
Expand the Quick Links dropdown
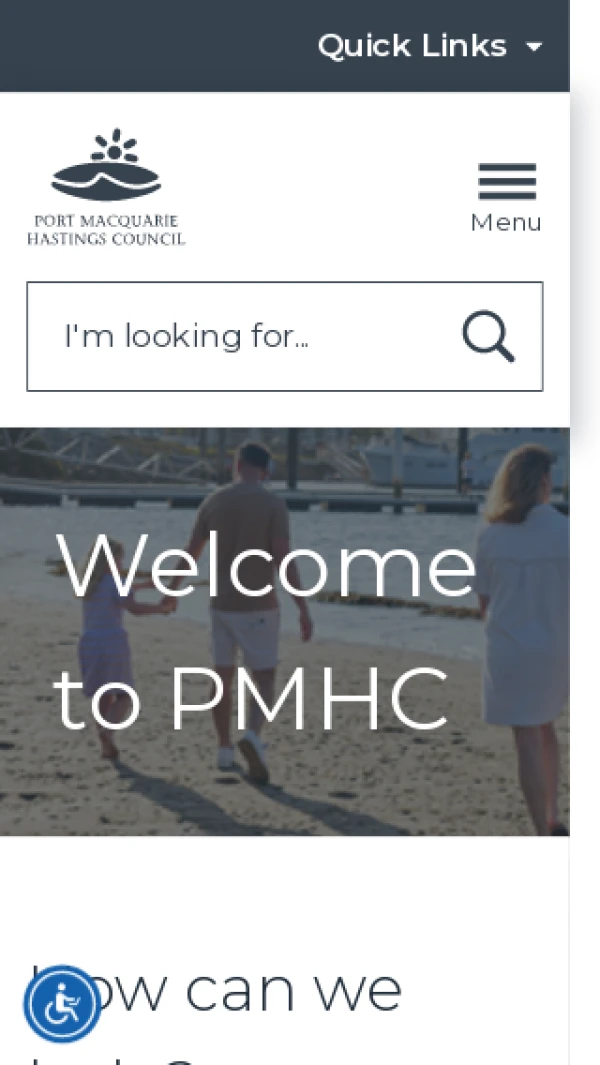click(430, 46)
